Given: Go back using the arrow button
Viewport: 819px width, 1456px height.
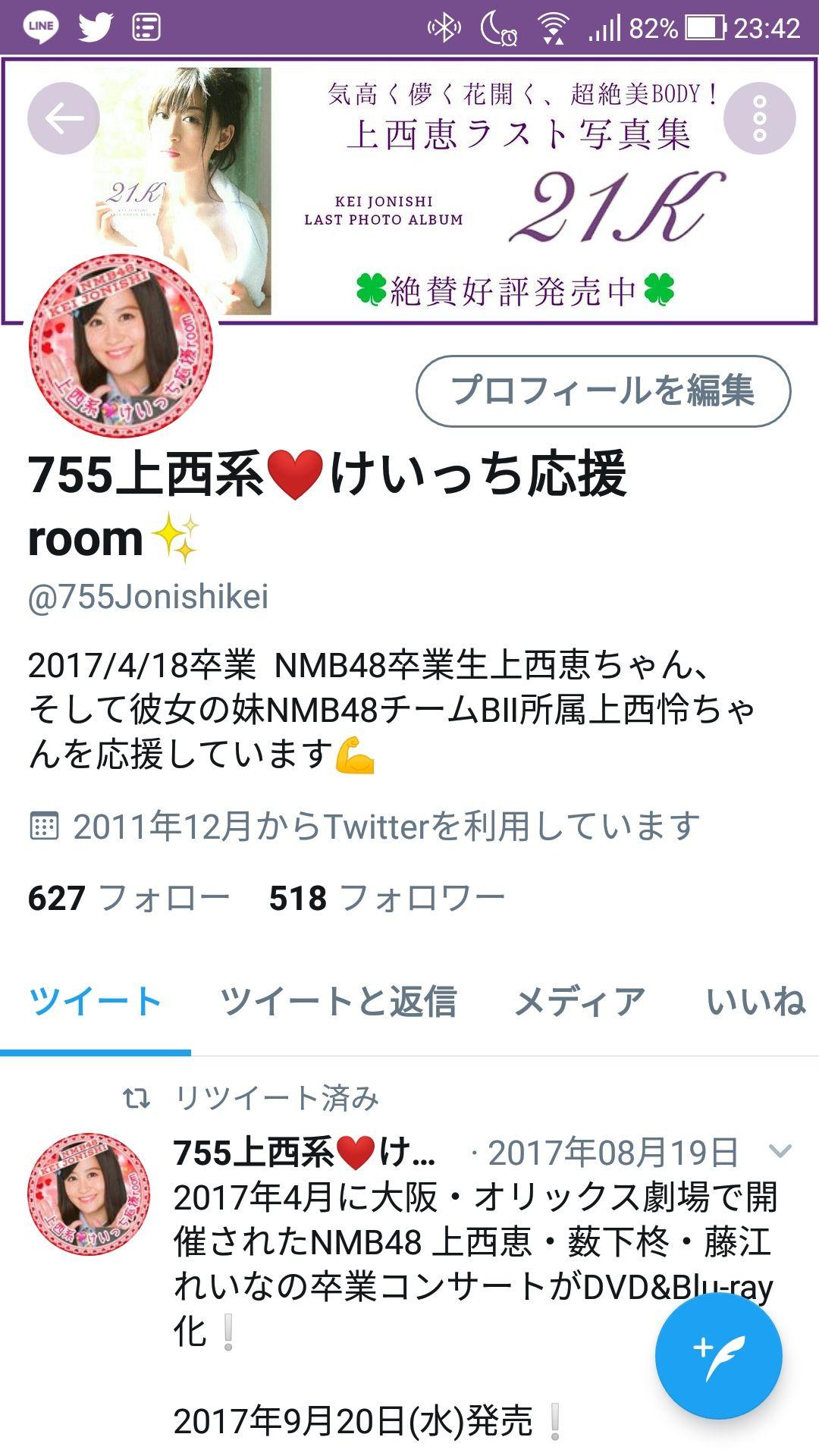Looking at the screenshot, I should pyautogui.click(x=64, y=118).
